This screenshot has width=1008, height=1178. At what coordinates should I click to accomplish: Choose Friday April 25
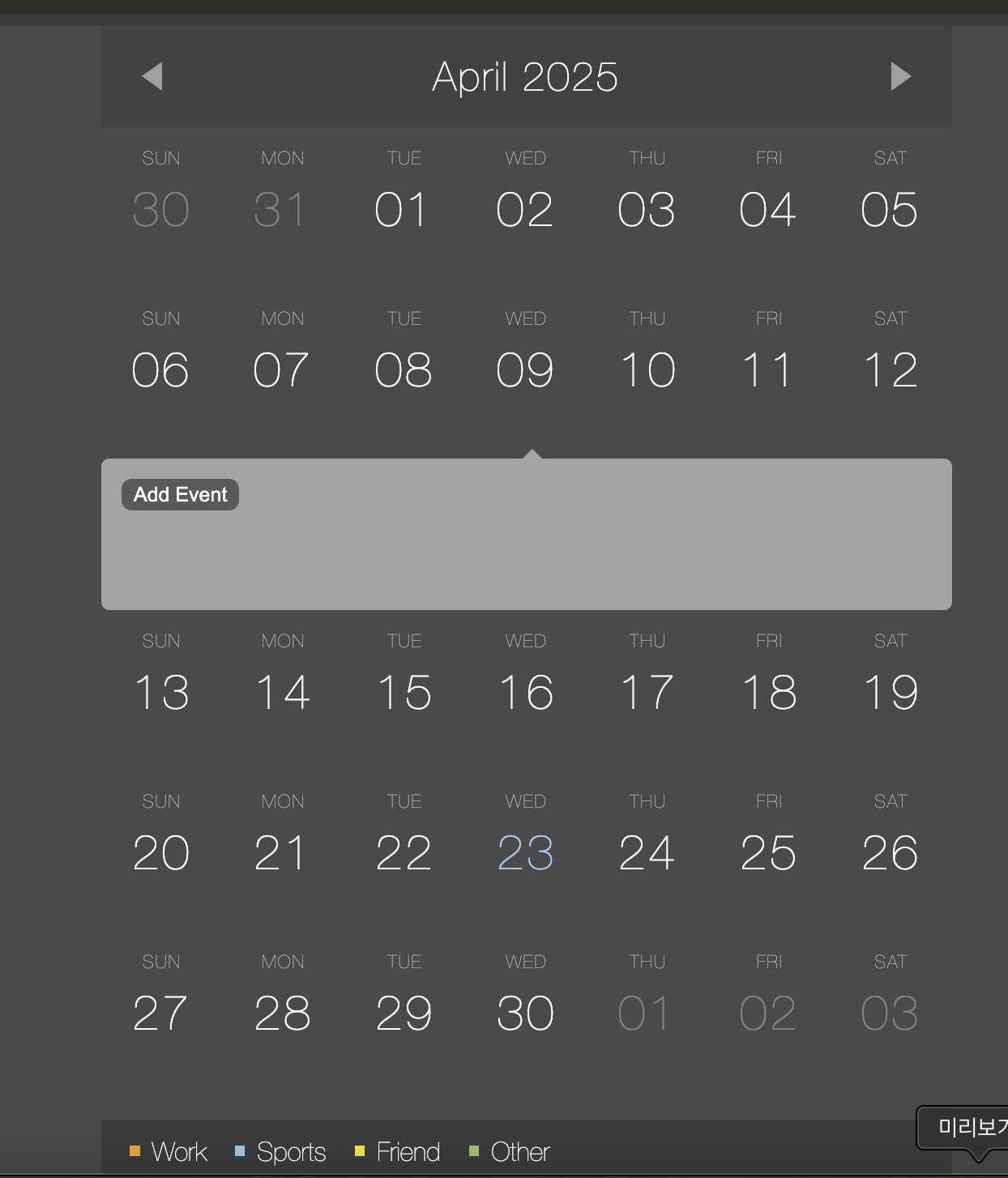[x=768, y=852]
